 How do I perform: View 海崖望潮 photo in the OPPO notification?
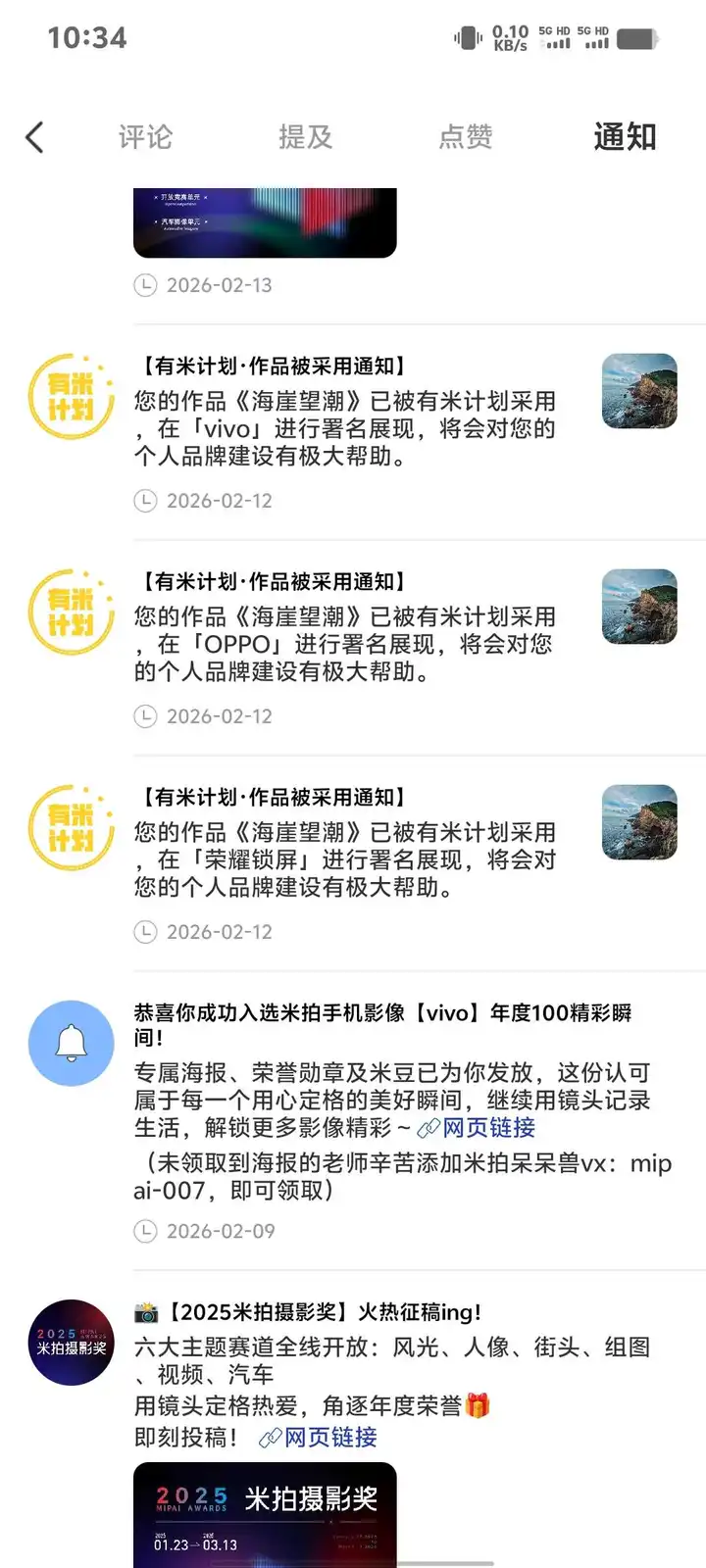[639, 607]
